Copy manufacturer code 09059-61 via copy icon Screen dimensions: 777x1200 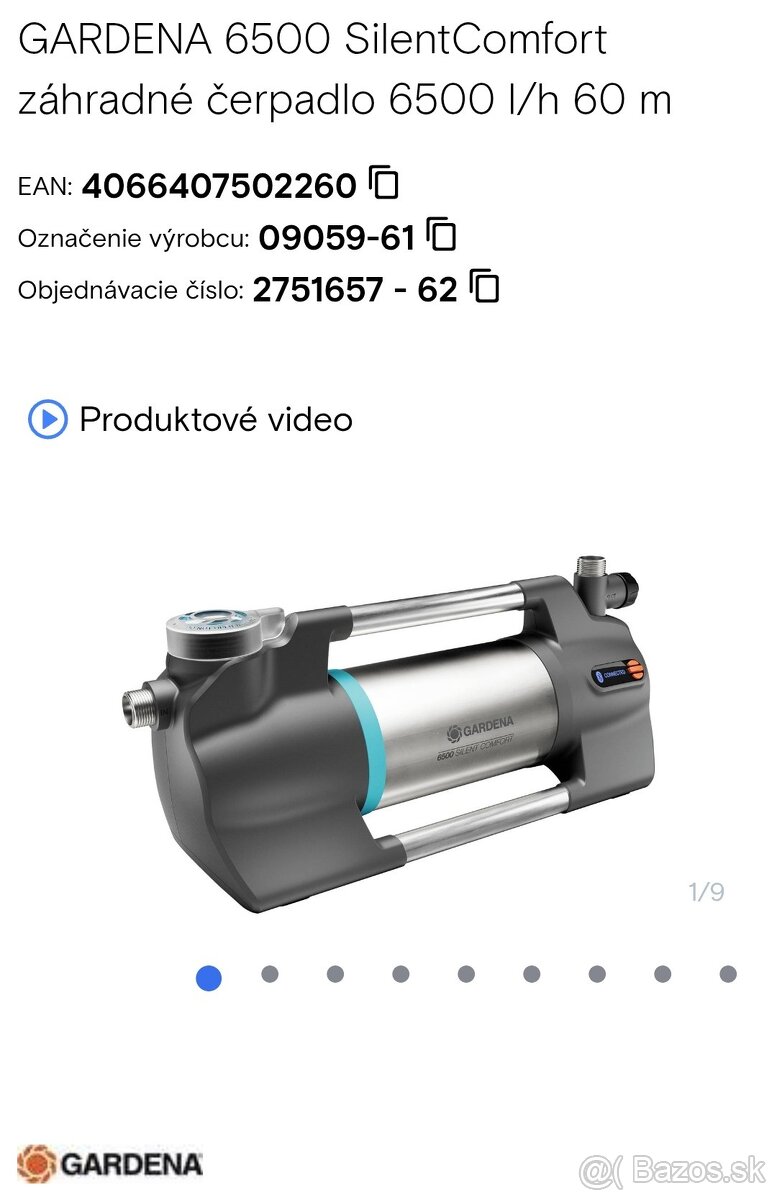click(440, 235)
